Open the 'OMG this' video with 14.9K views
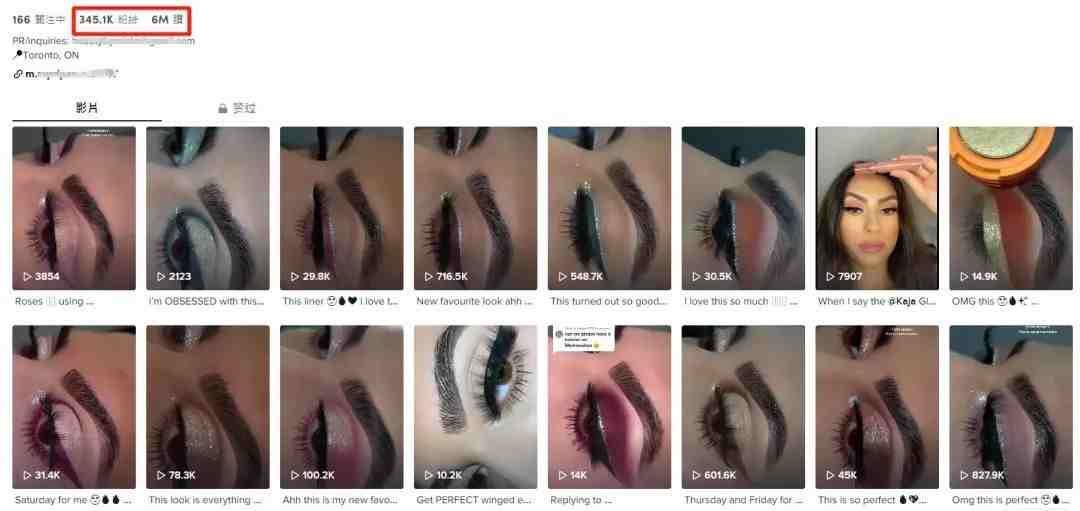 (1010, 208)
